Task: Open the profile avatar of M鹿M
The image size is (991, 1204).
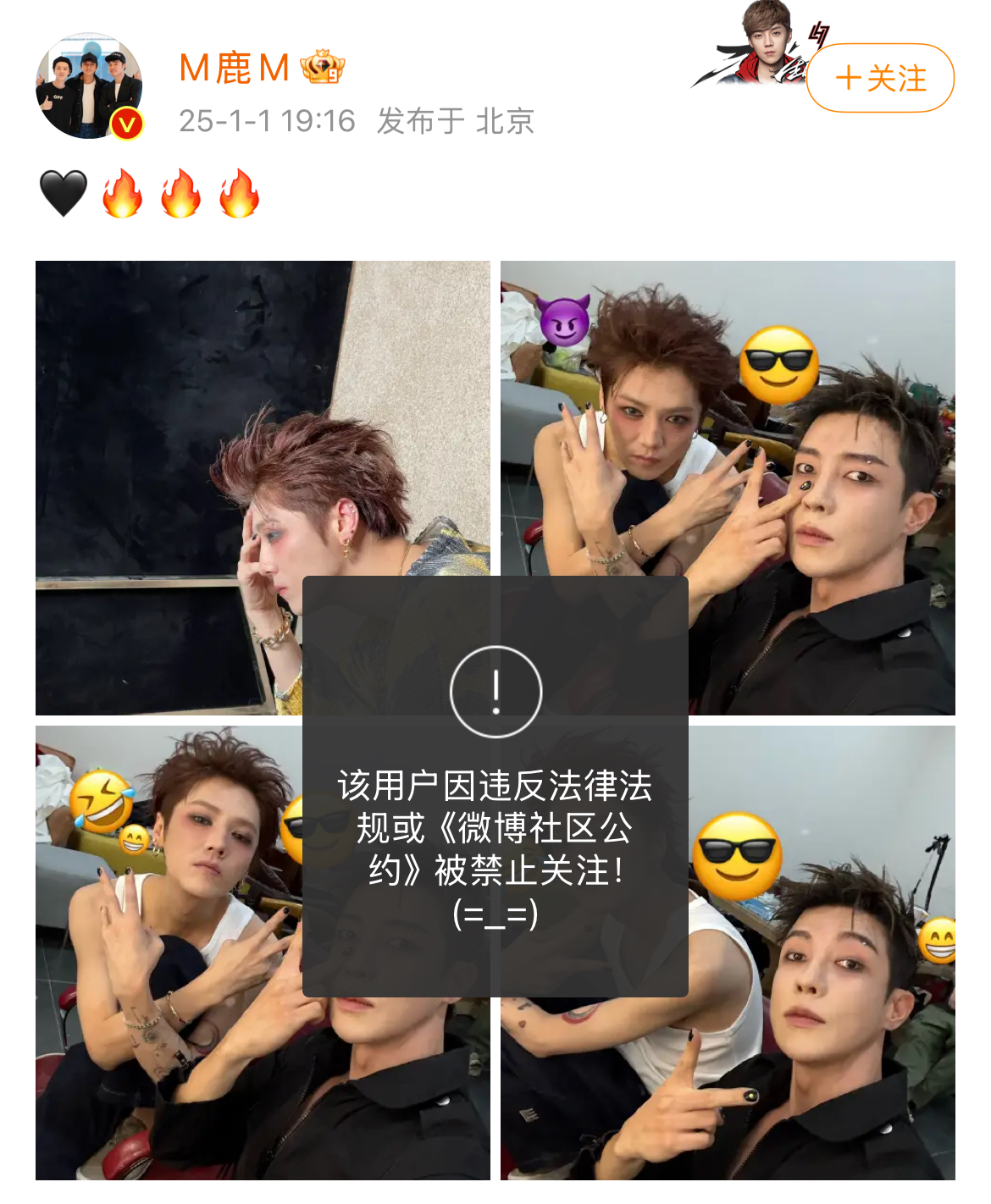Action: coord(88,86)
